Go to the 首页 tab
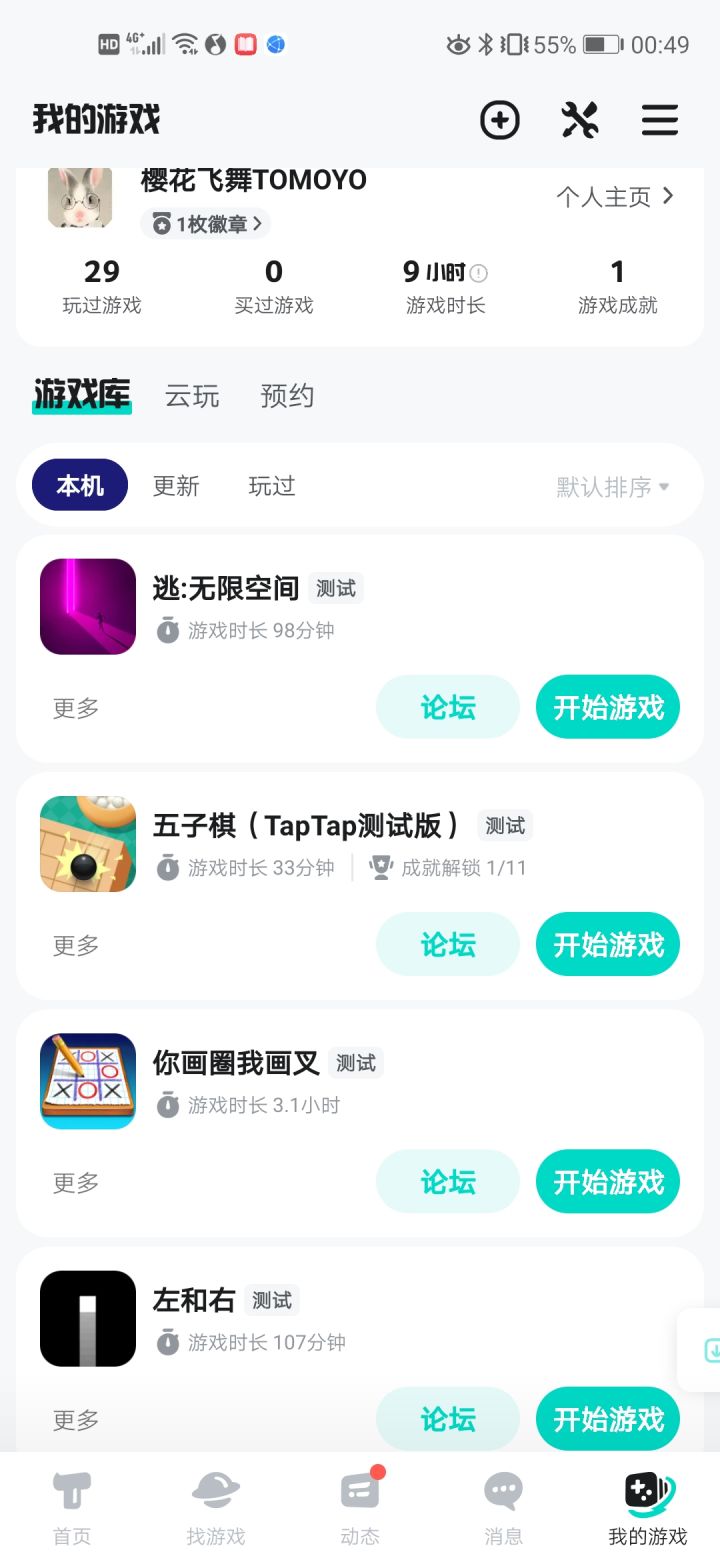The image size is (720, 1560). tap(72, 1508)
